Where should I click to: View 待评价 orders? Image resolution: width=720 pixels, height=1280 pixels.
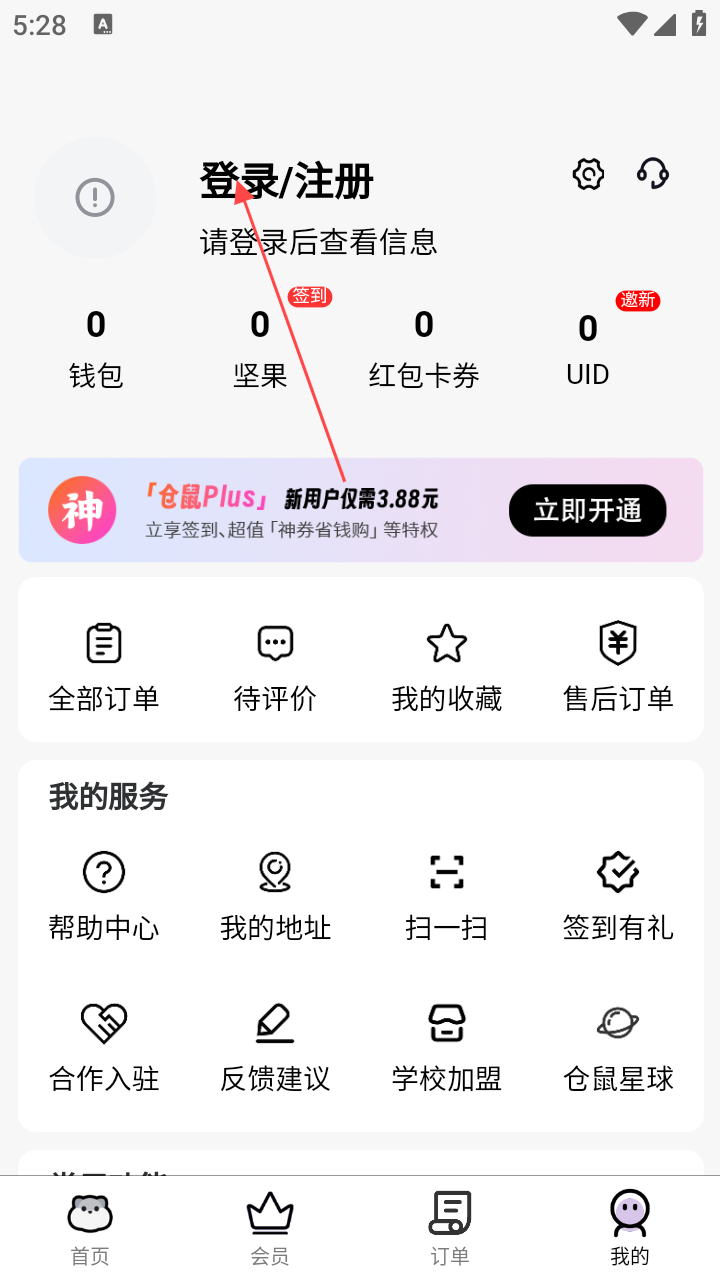(275, 666)
